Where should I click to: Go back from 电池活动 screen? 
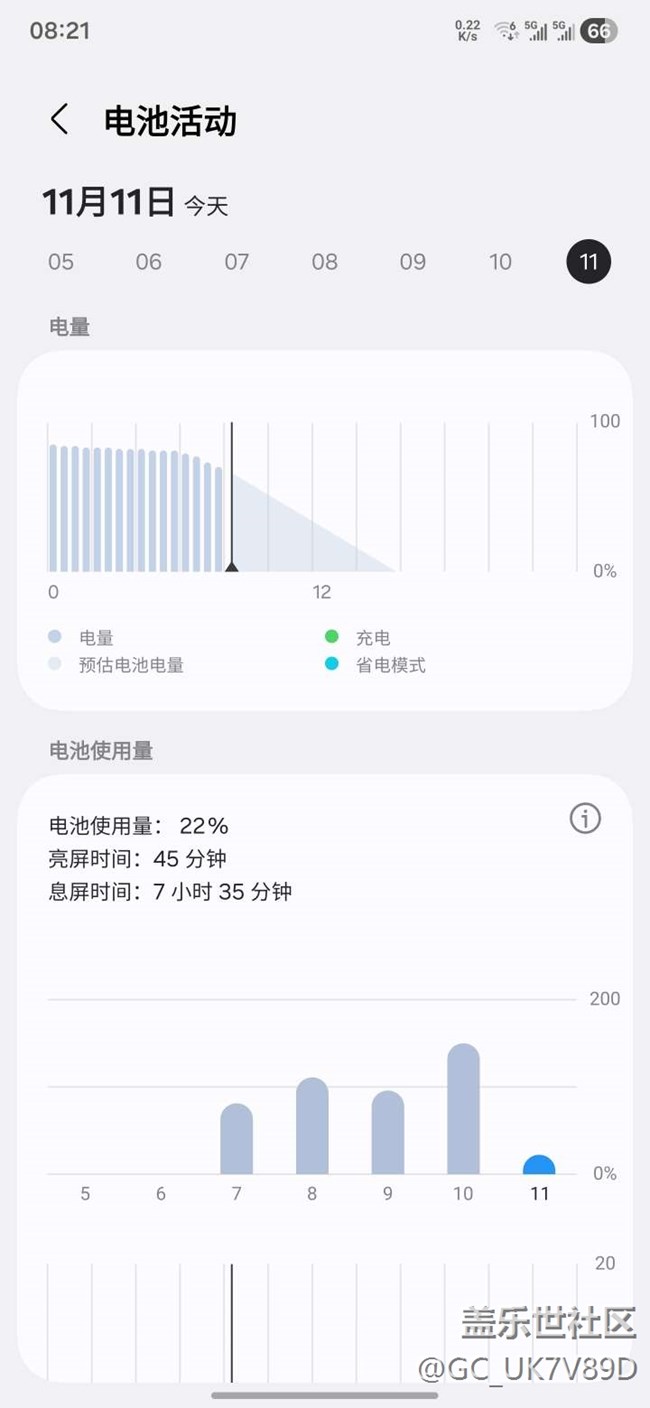tap(59, 120)
